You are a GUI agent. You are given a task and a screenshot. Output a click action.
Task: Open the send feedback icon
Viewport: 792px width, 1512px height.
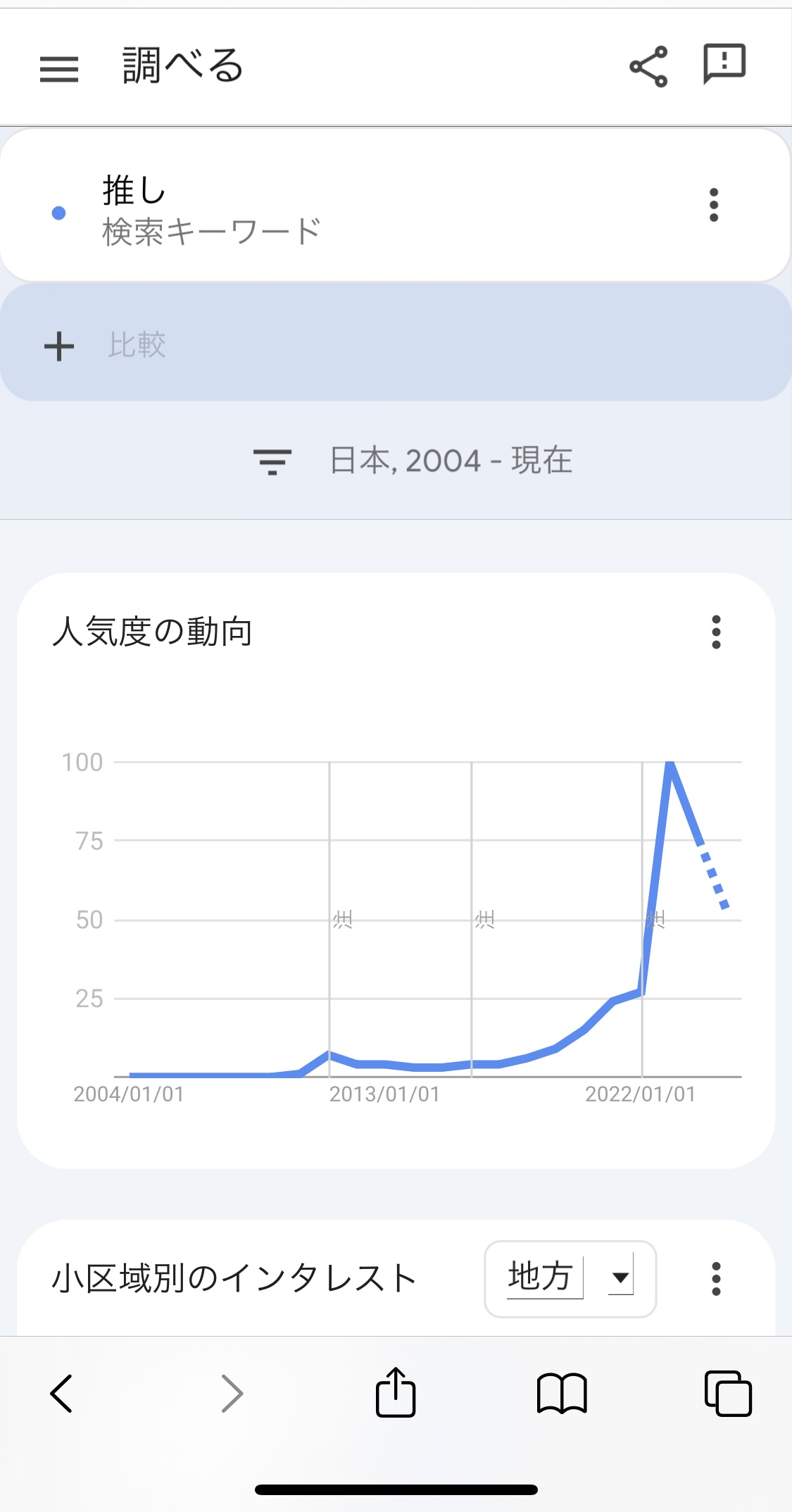tap(724, 64)
